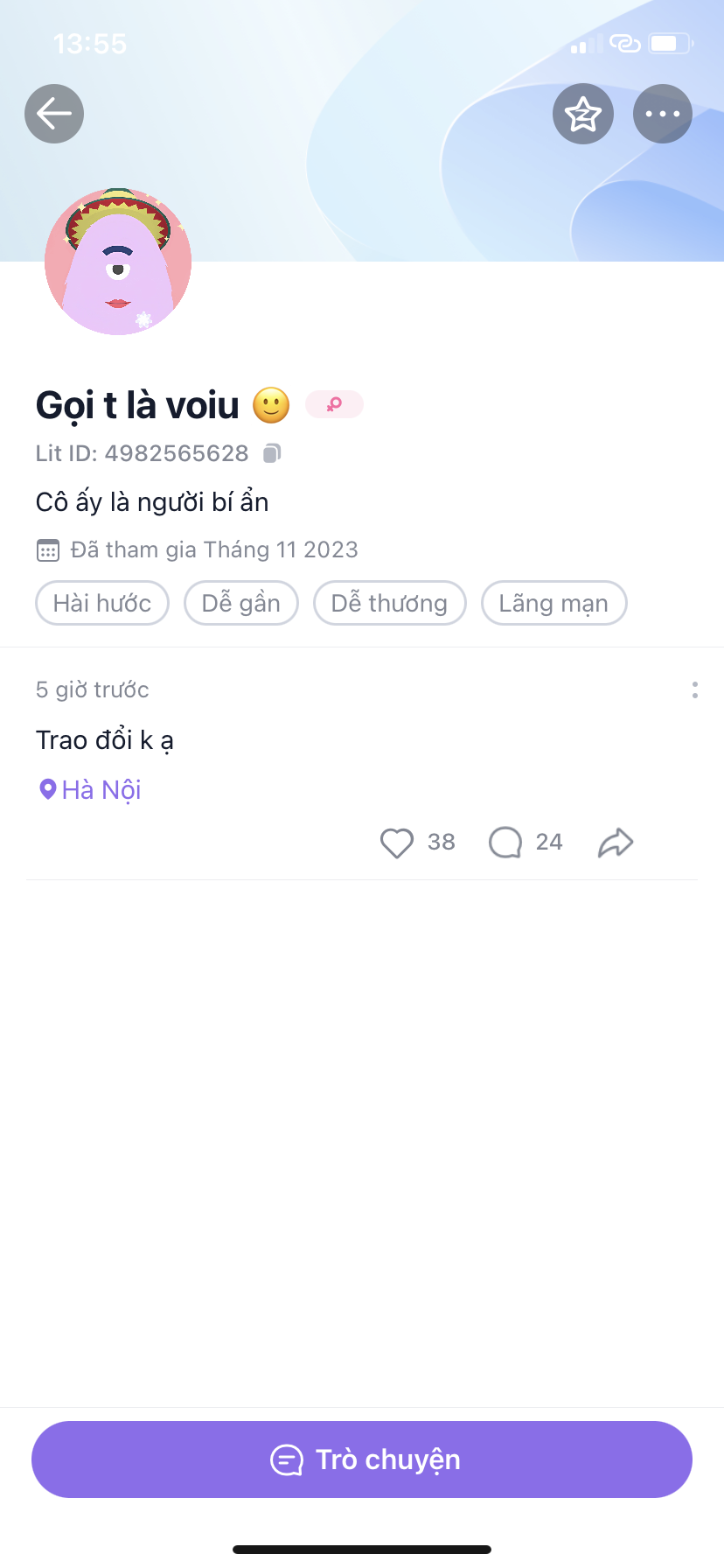724x1568 pixels.
Task: Open post options three-dot menu
Action: coord(695,690)
